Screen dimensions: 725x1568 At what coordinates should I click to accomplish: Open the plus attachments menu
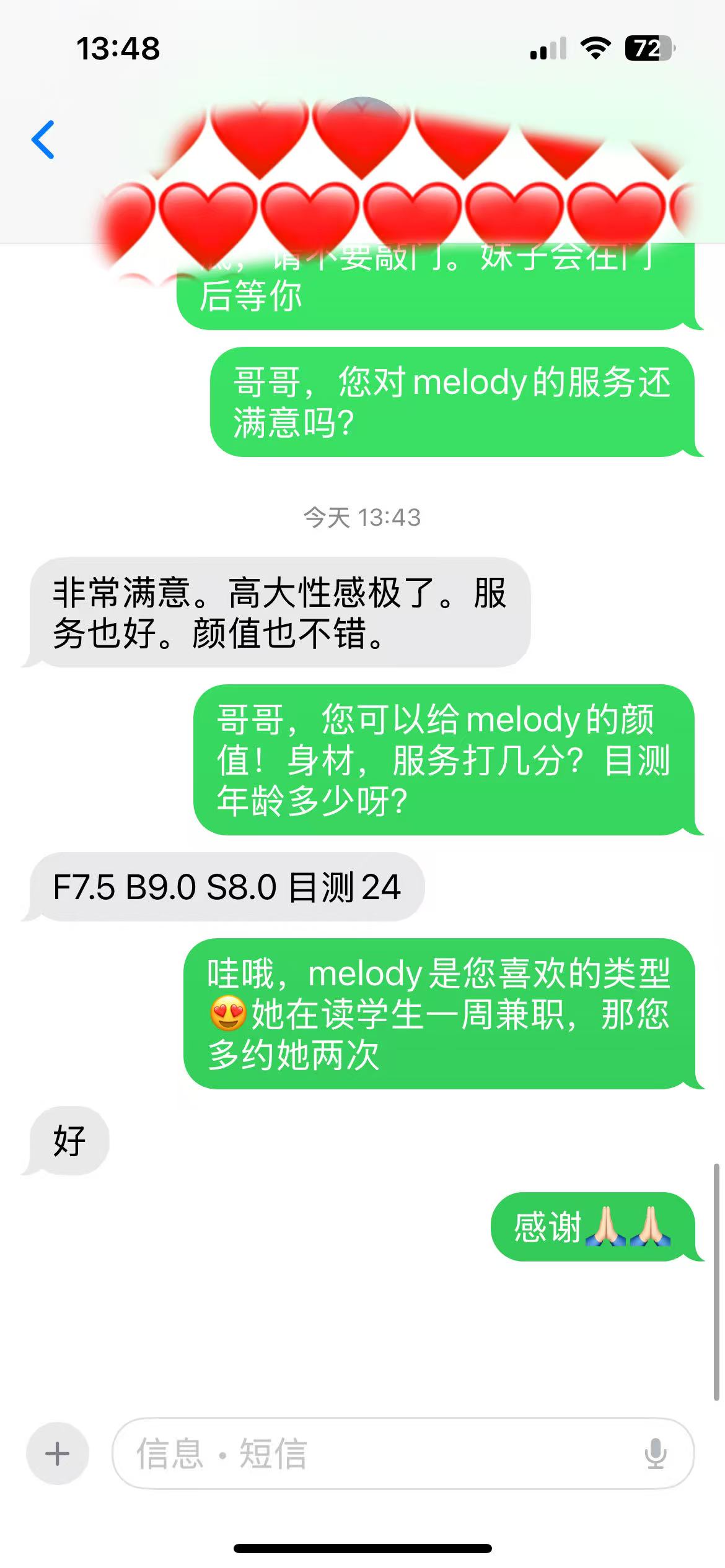[58, 1453]
